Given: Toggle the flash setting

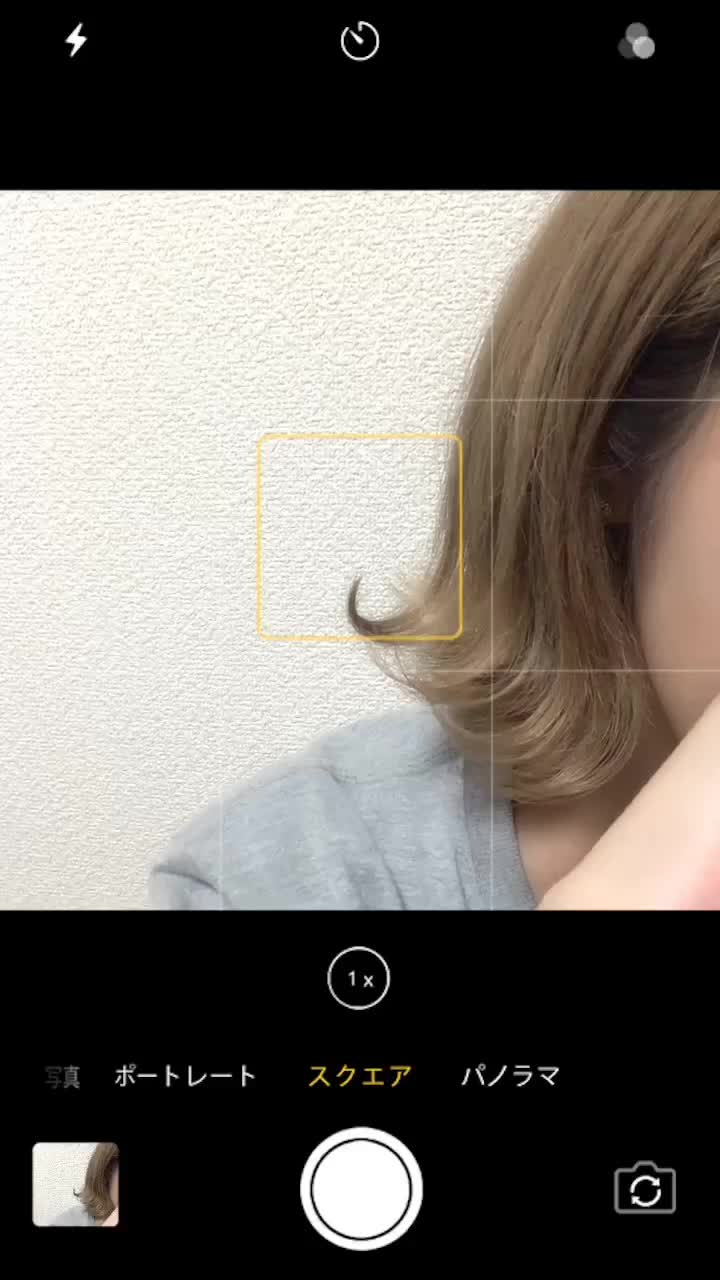Looking at the screenshot, I should [76, 41].
